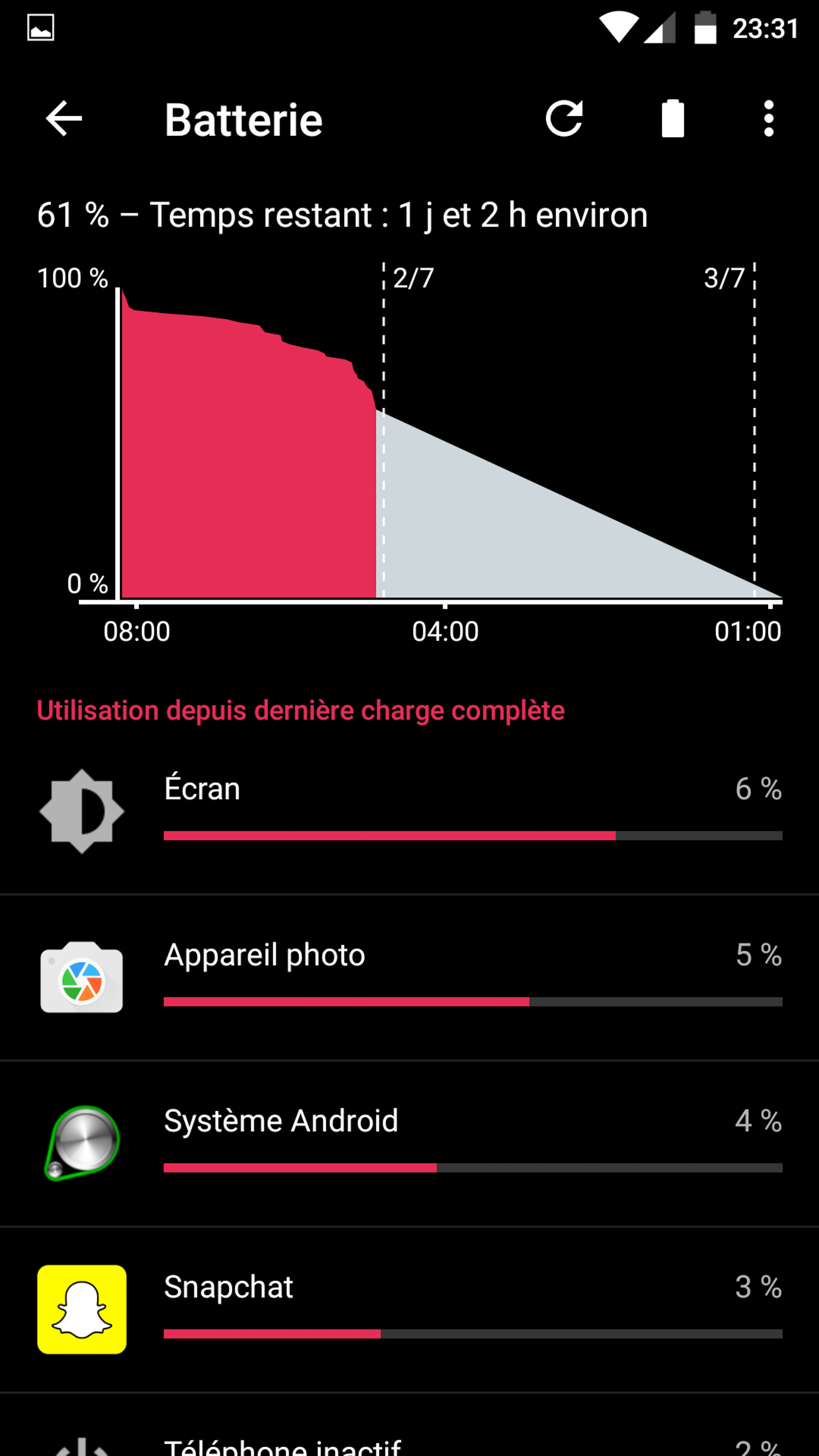819x1456 pixels.
Task: Open the overflow menu
Action: point(768,119)
